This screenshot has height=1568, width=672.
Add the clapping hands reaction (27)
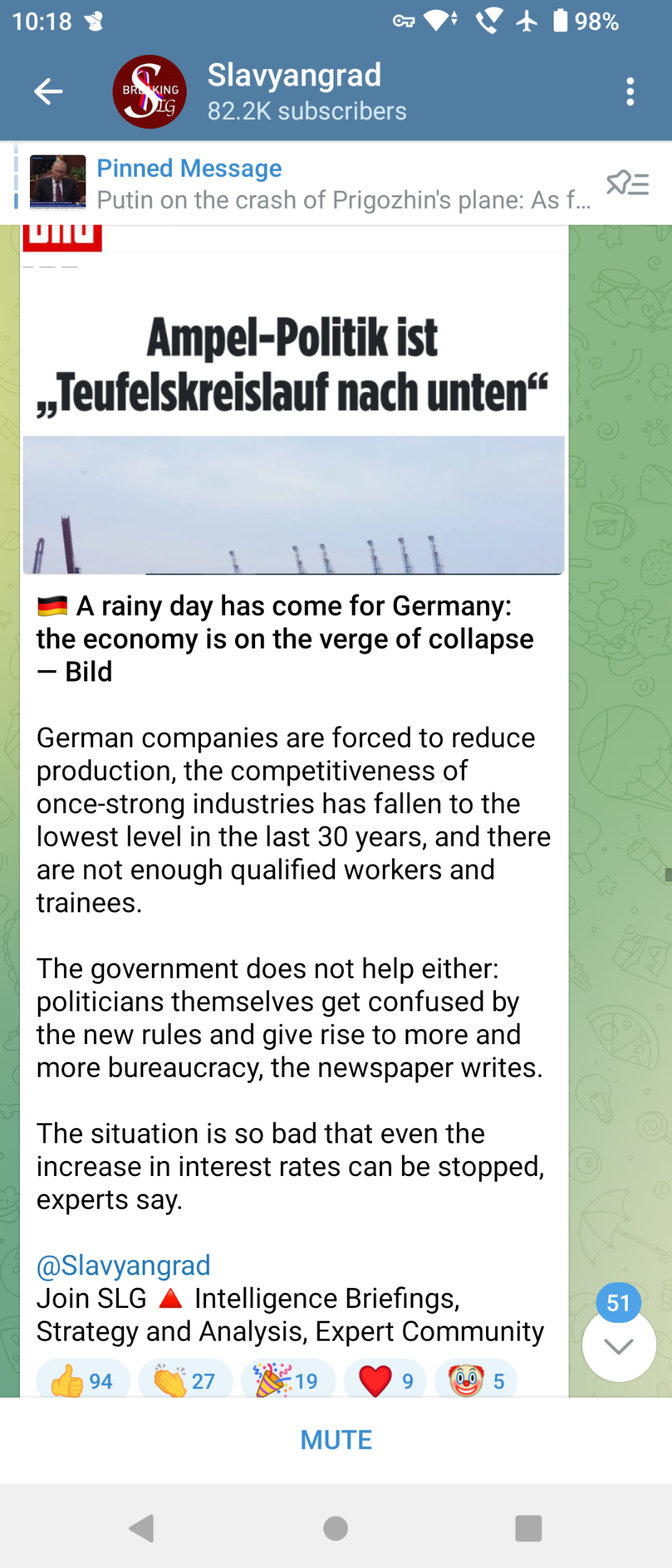coord(185,1381)
